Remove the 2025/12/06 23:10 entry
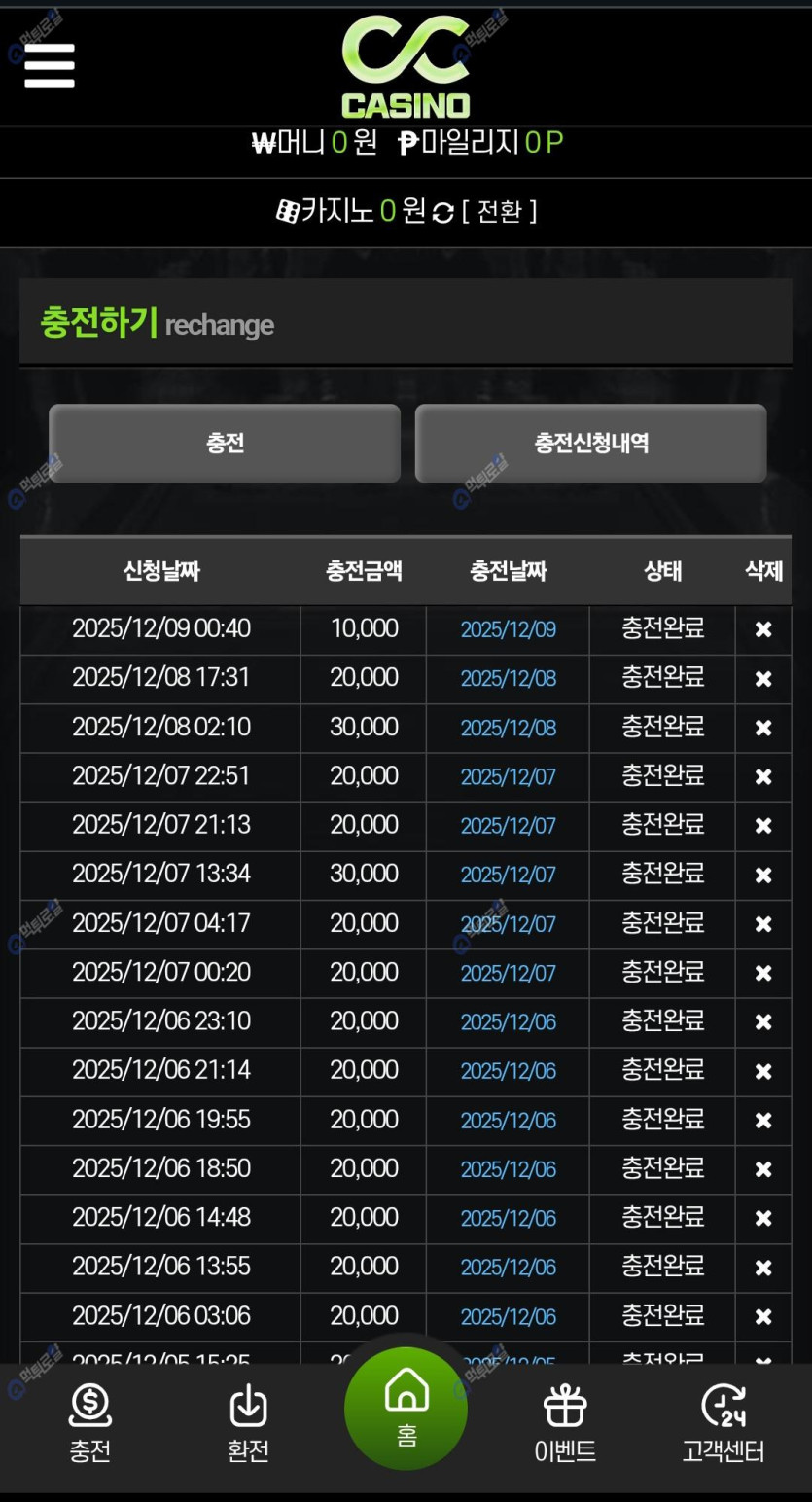 (763, 1021)
